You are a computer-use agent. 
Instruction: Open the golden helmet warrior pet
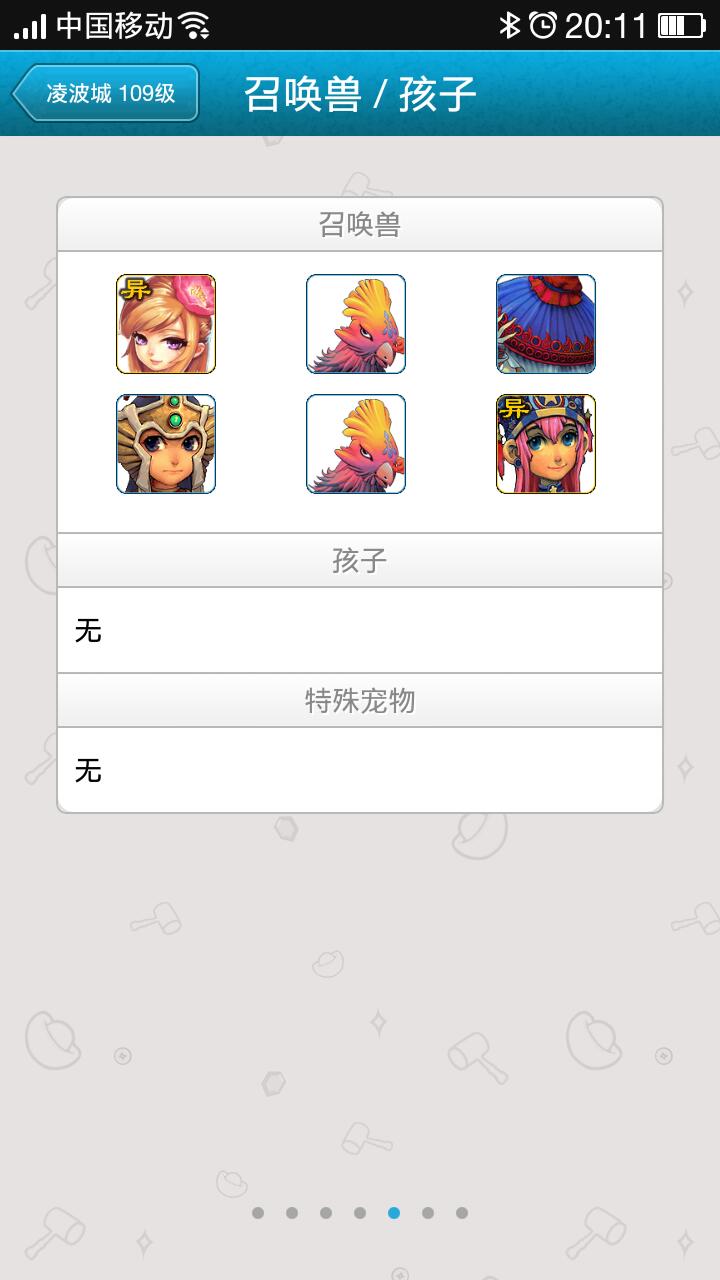coord(166,444)
